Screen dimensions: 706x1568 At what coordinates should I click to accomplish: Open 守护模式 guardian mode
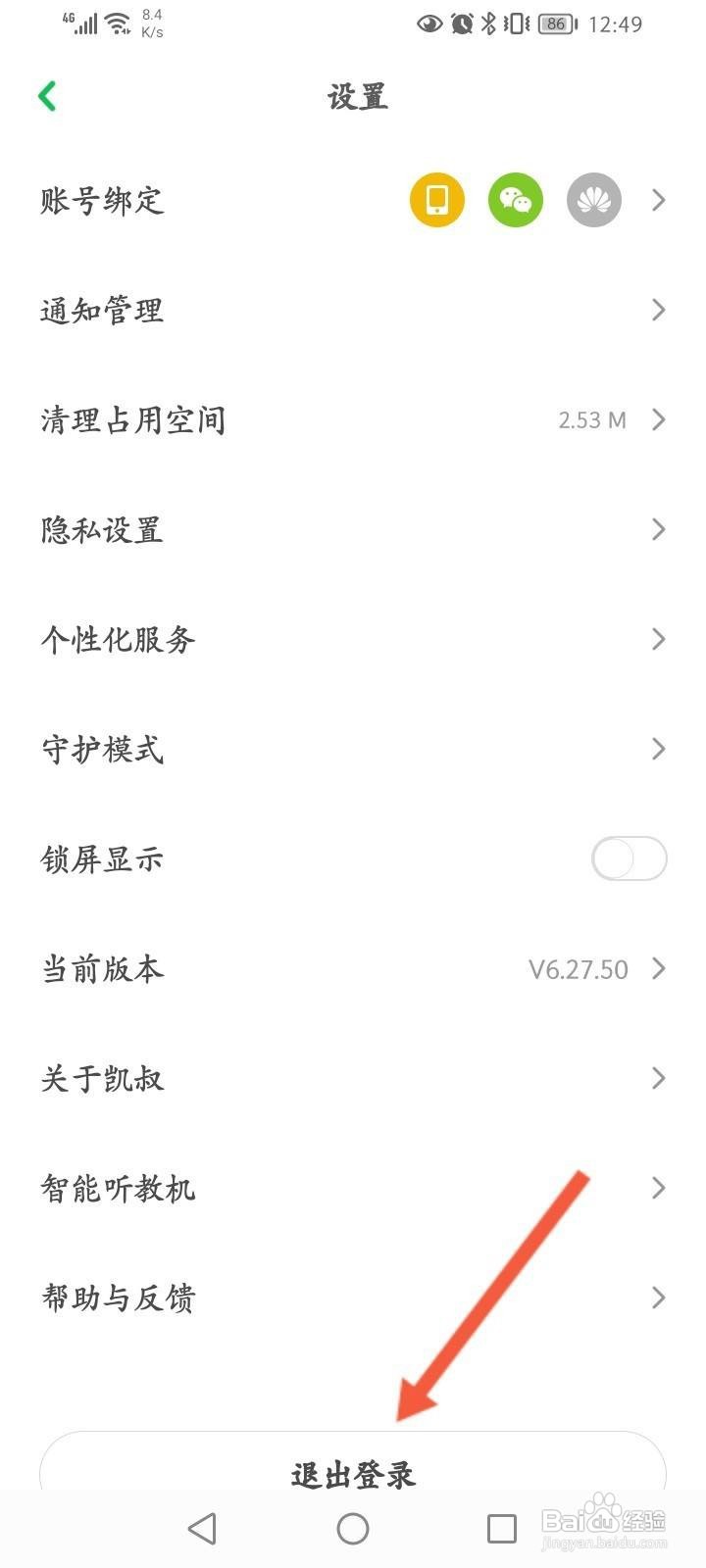(x=353, y=749)
